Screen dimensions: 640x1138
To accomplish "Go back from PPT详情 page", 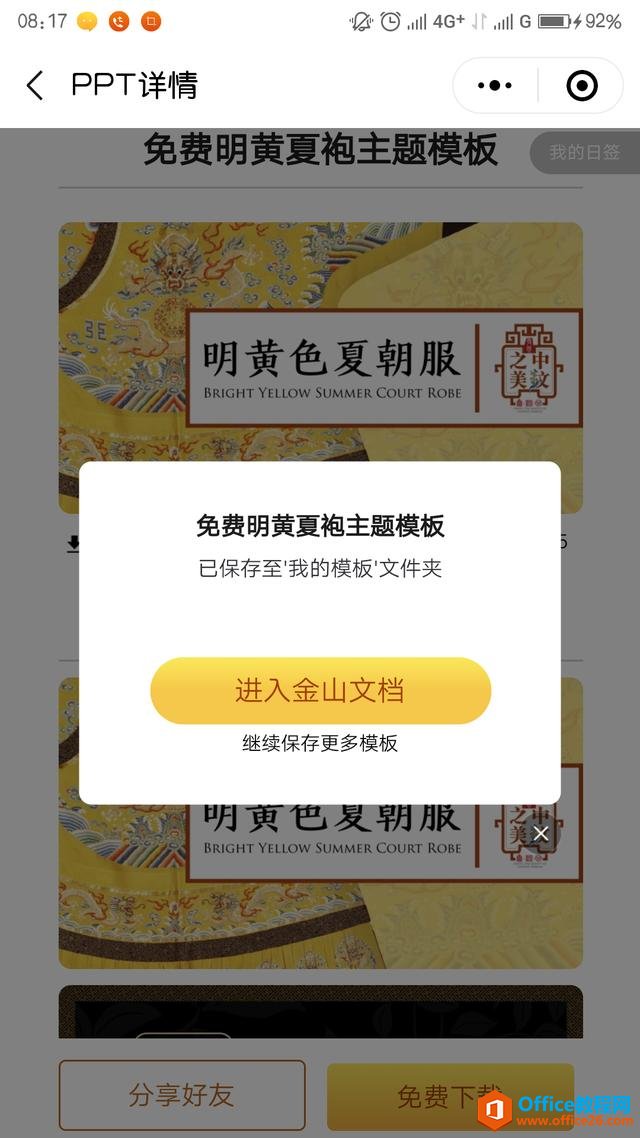I will [x=35, y=86].
